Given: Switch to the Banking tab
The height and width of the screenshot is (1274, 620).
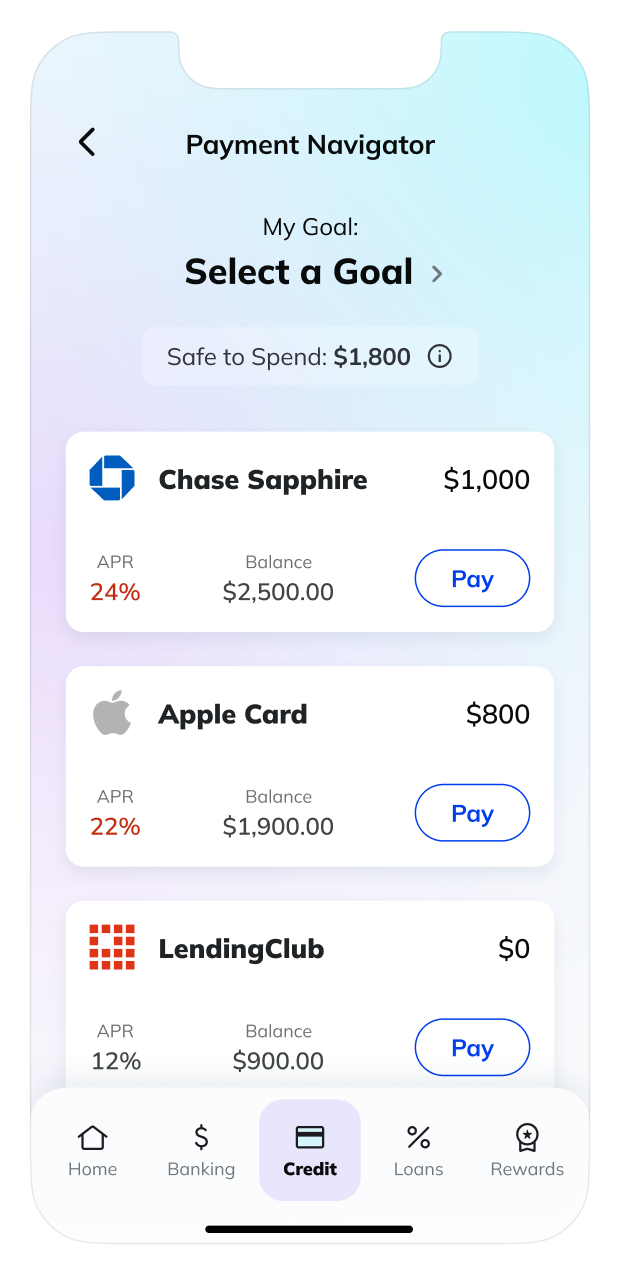Looking at the screenshot, I should pos(201,1150).
